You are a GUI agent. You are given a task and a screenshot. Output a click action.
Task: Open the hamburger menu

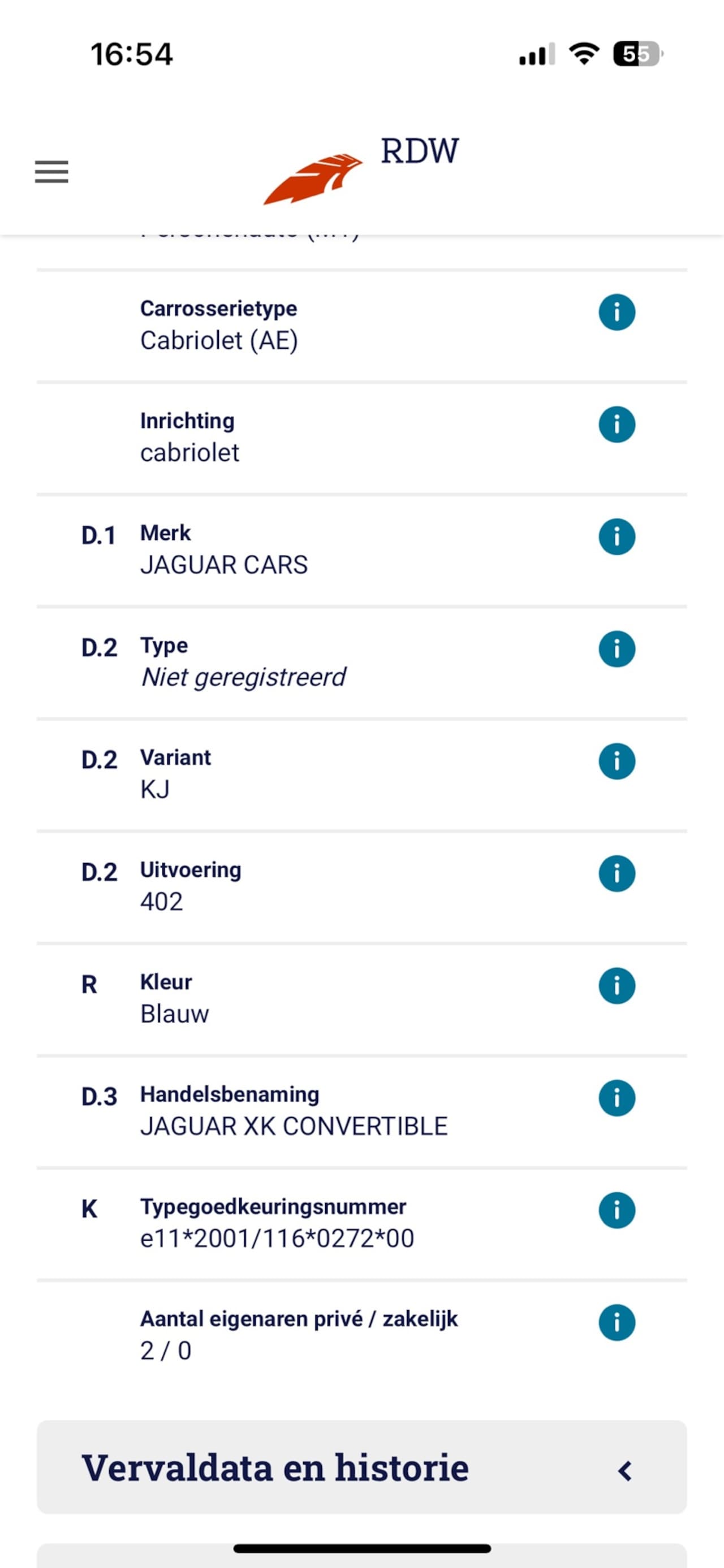(x=52, y=172)
